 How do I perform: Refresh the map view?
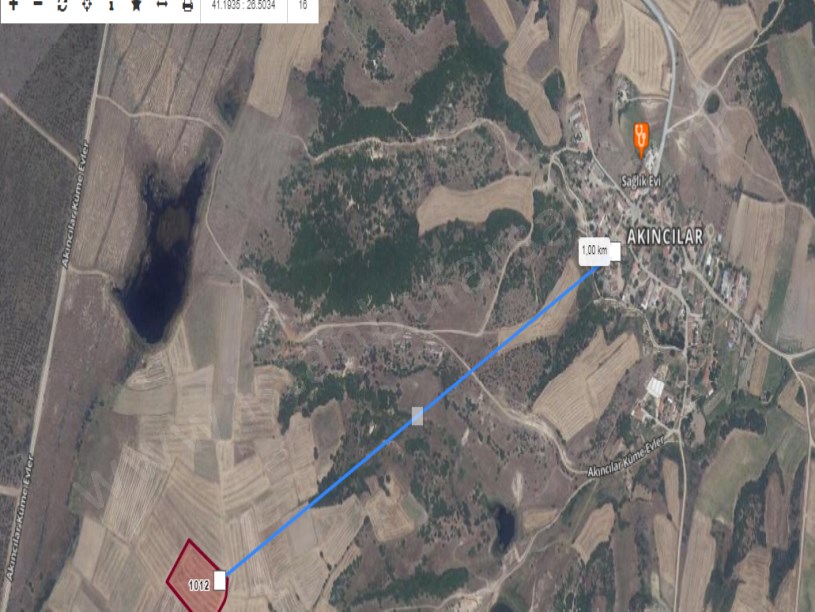(62, 5)
